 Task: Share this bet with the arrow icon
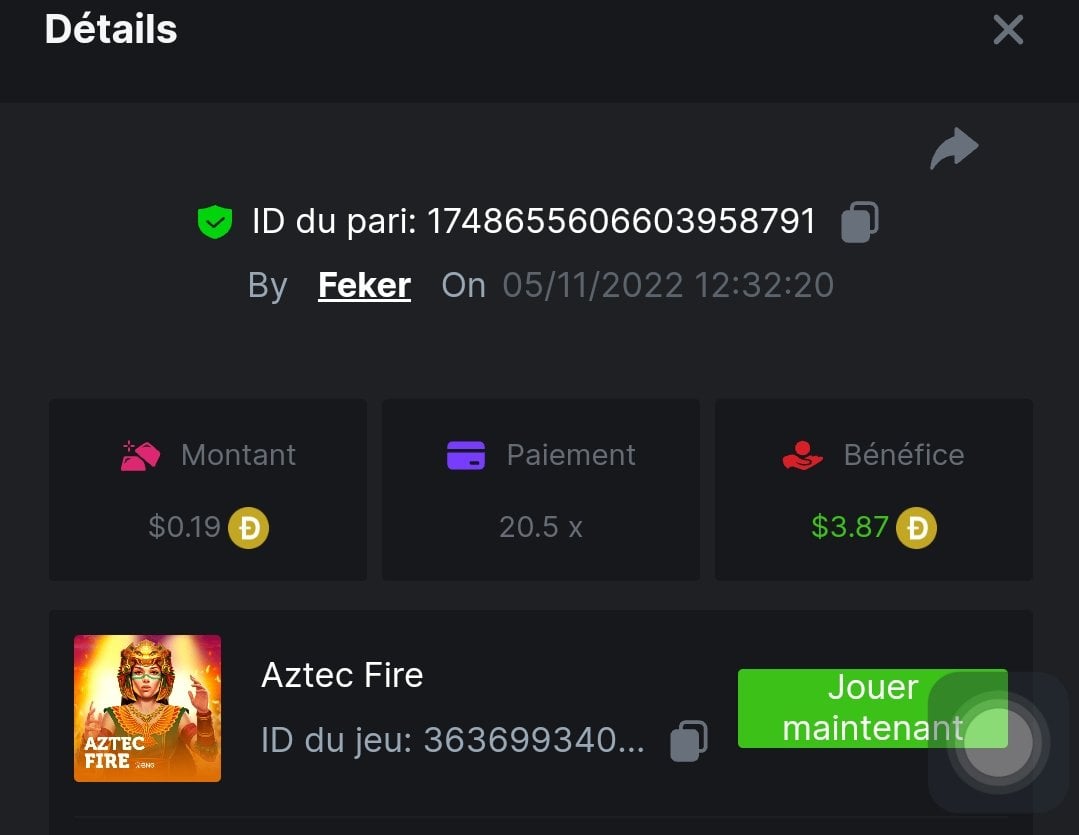953,149
